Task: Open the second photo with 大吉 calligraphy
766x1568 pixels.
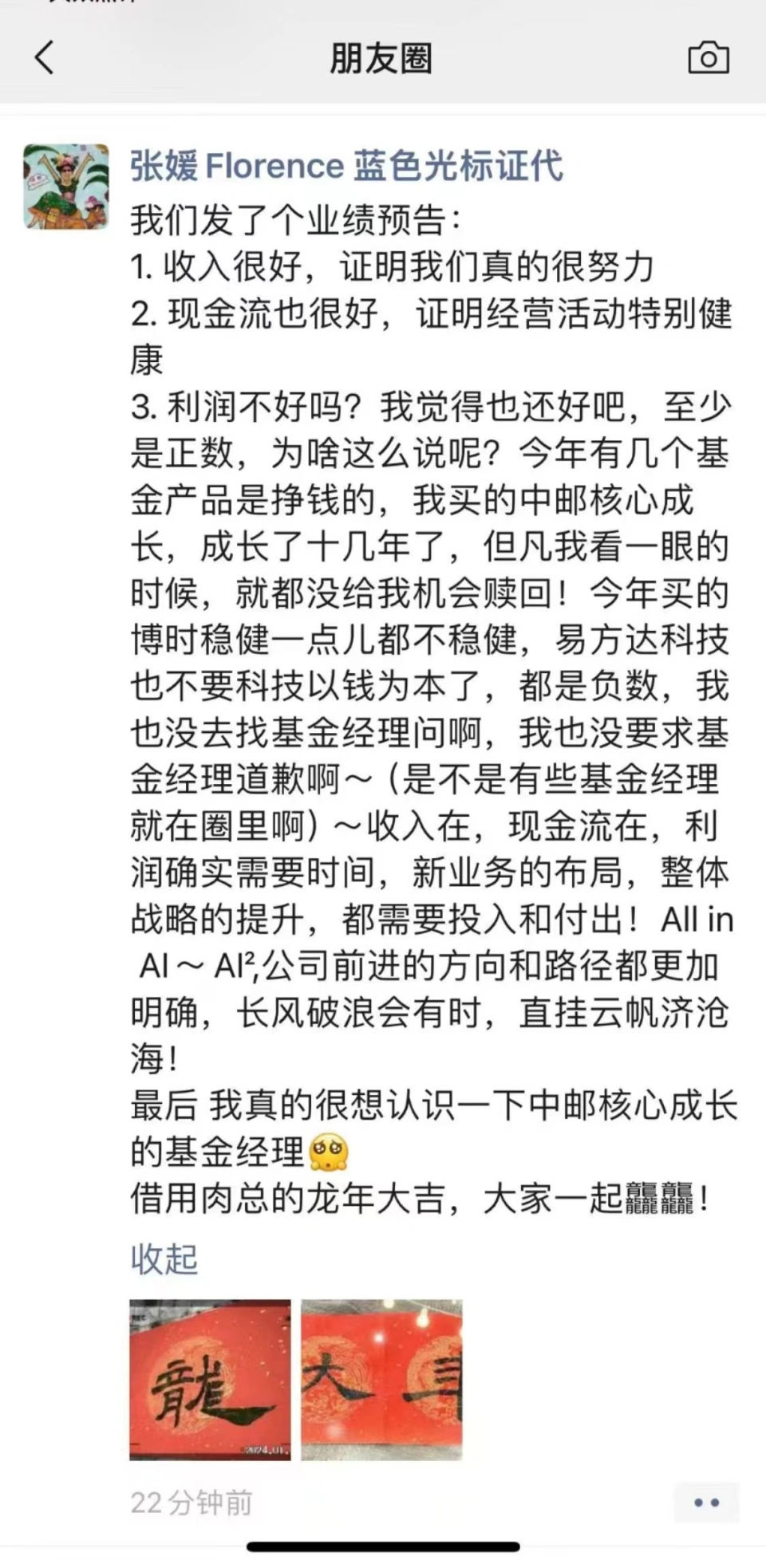Action: pyautogui.click(x=381, y=1380)
